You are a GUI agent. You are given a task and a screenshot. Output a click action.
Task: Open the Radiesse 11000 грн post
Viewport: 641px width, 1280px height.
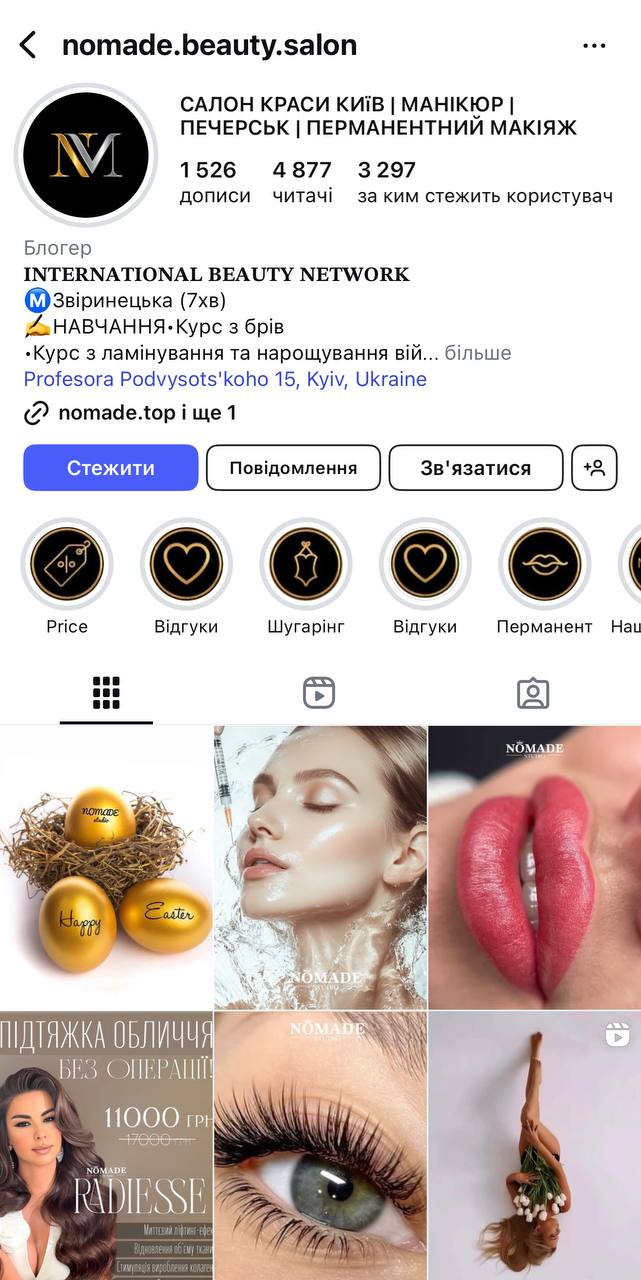[106, 1145]
